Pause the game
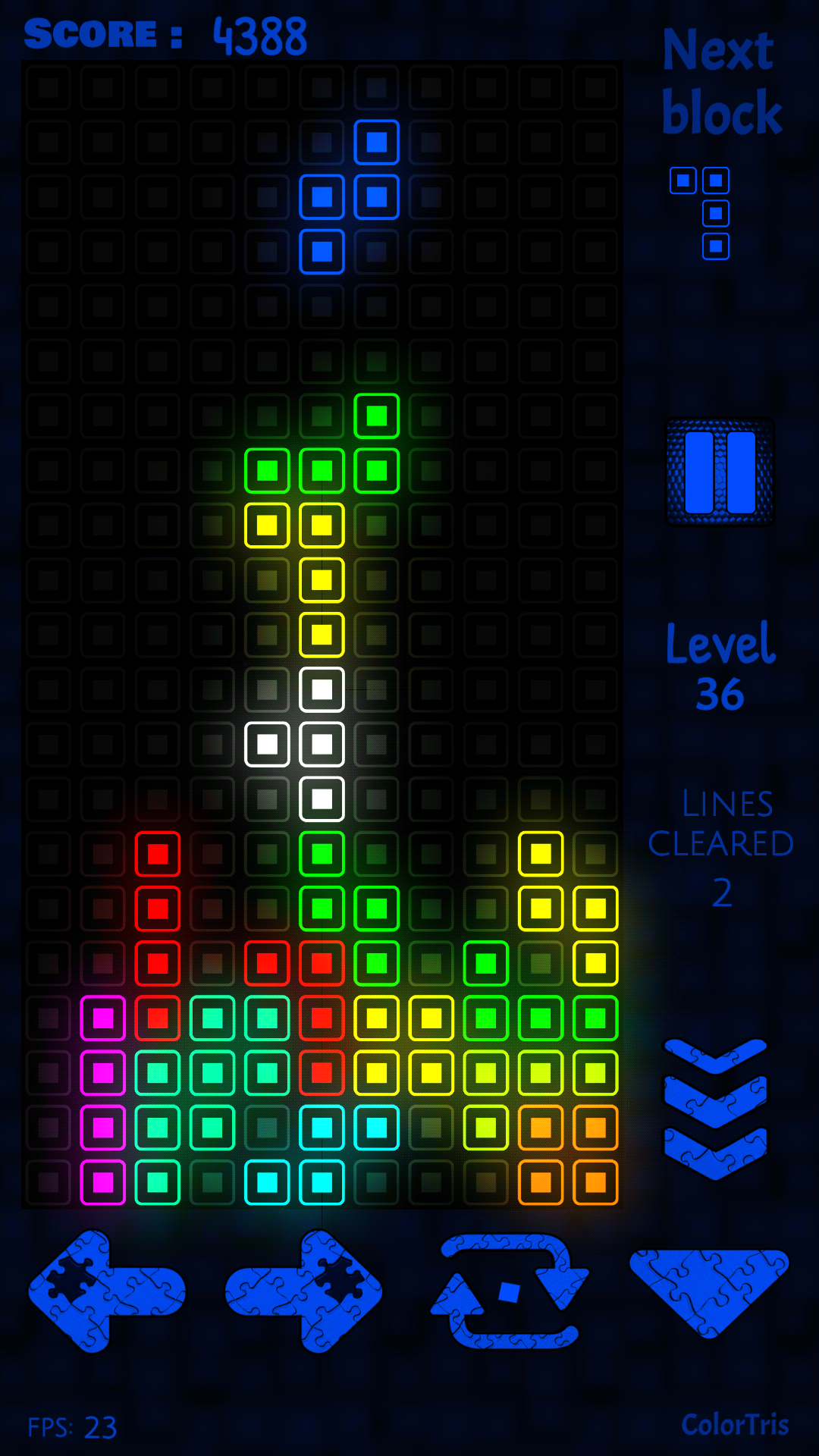 (720, 472)
